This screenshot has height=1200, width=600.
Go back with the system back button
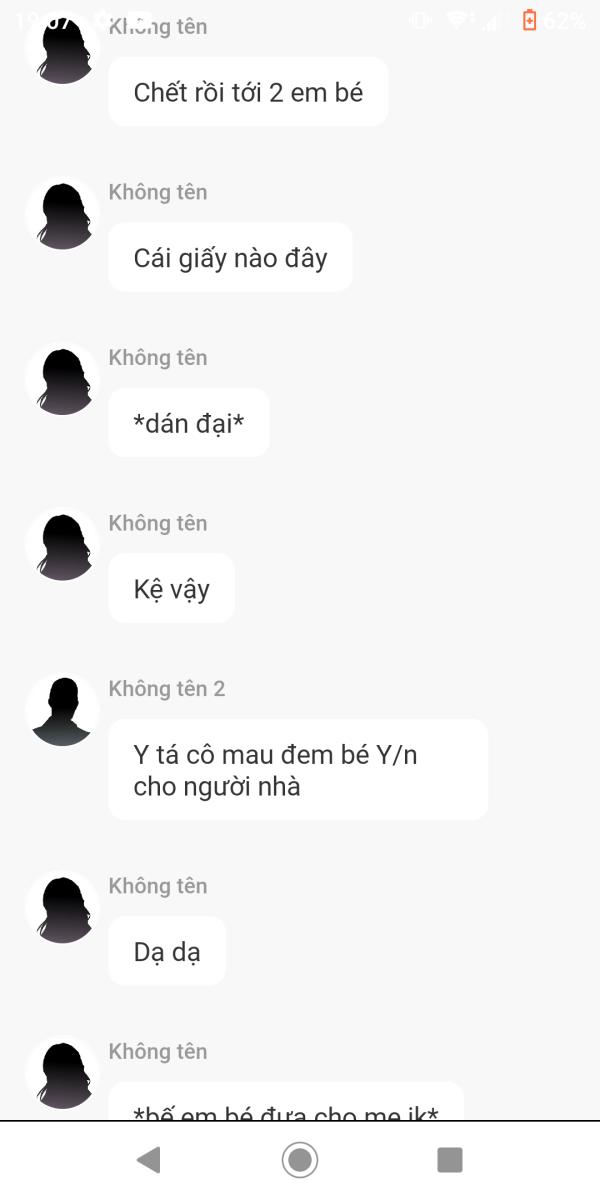[149, 1160]
